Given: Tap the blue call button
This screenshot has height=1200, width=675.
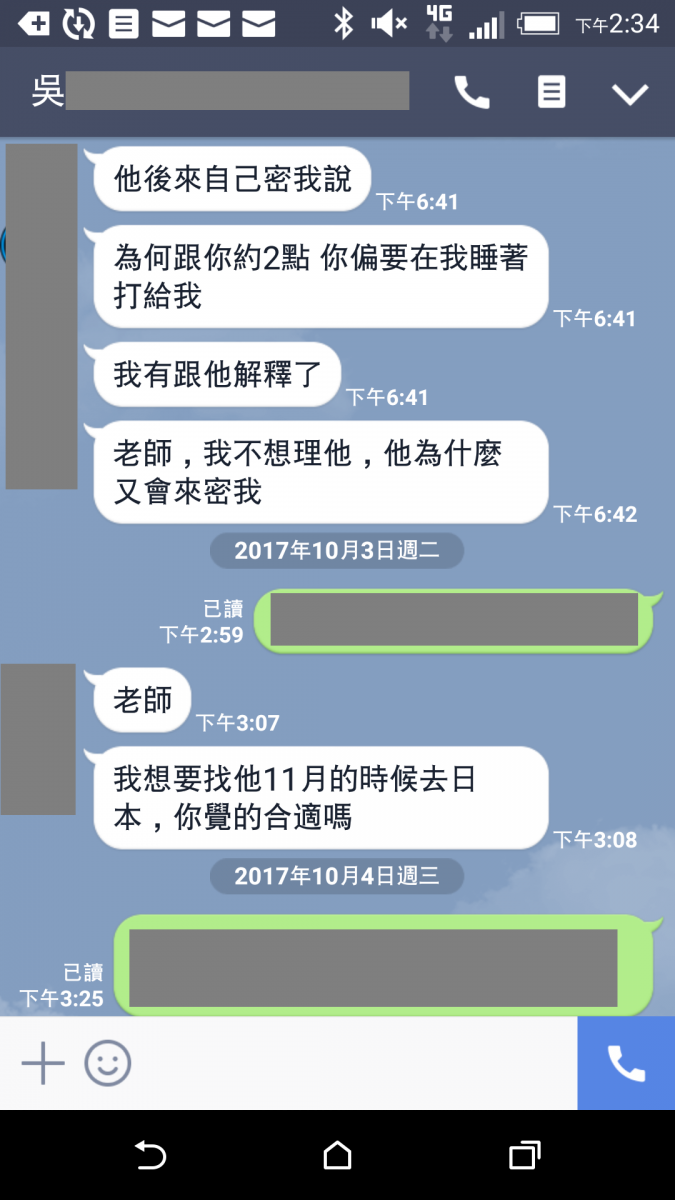Looking at the screenshot, I should [x=626, y=1063].
